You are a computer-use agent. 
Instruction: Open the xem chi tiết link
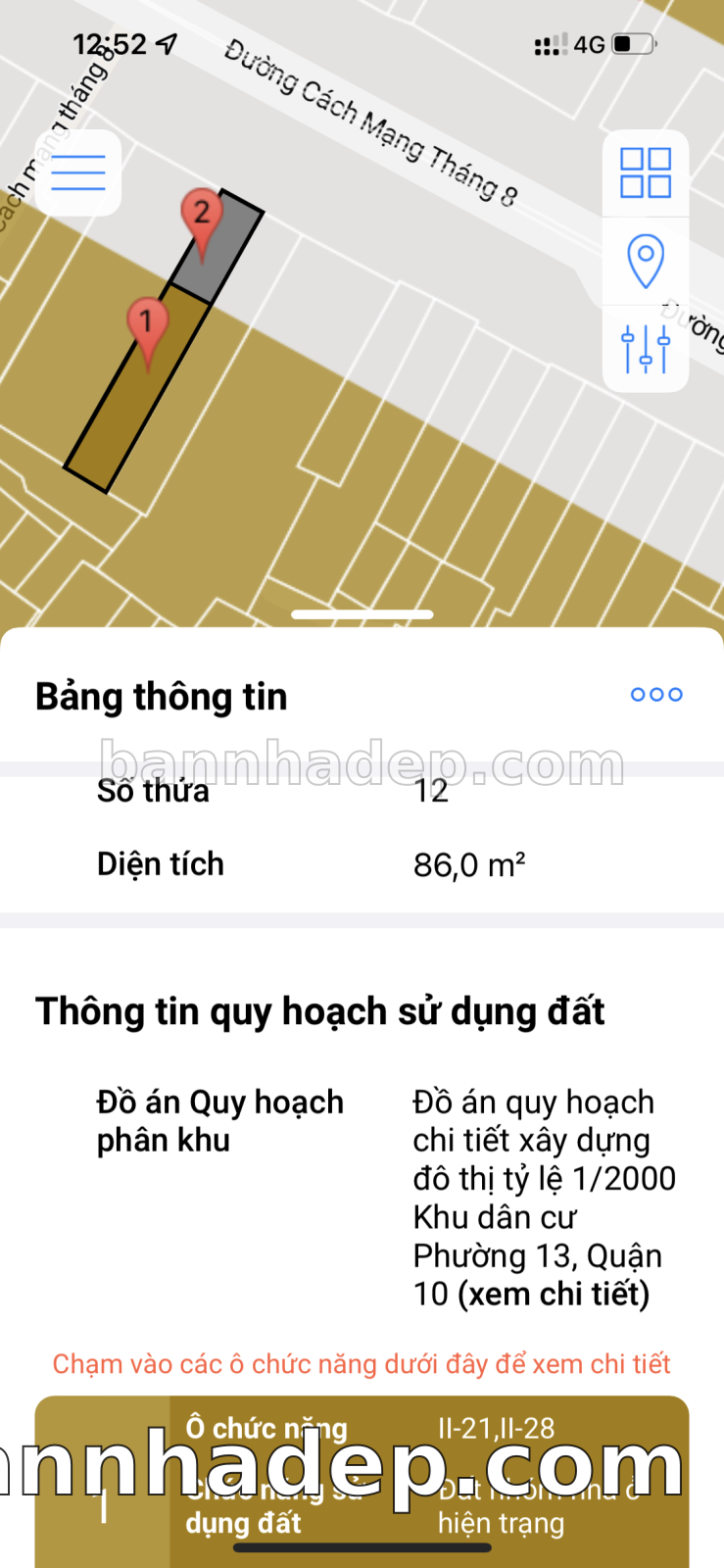tap(553, 1295)
